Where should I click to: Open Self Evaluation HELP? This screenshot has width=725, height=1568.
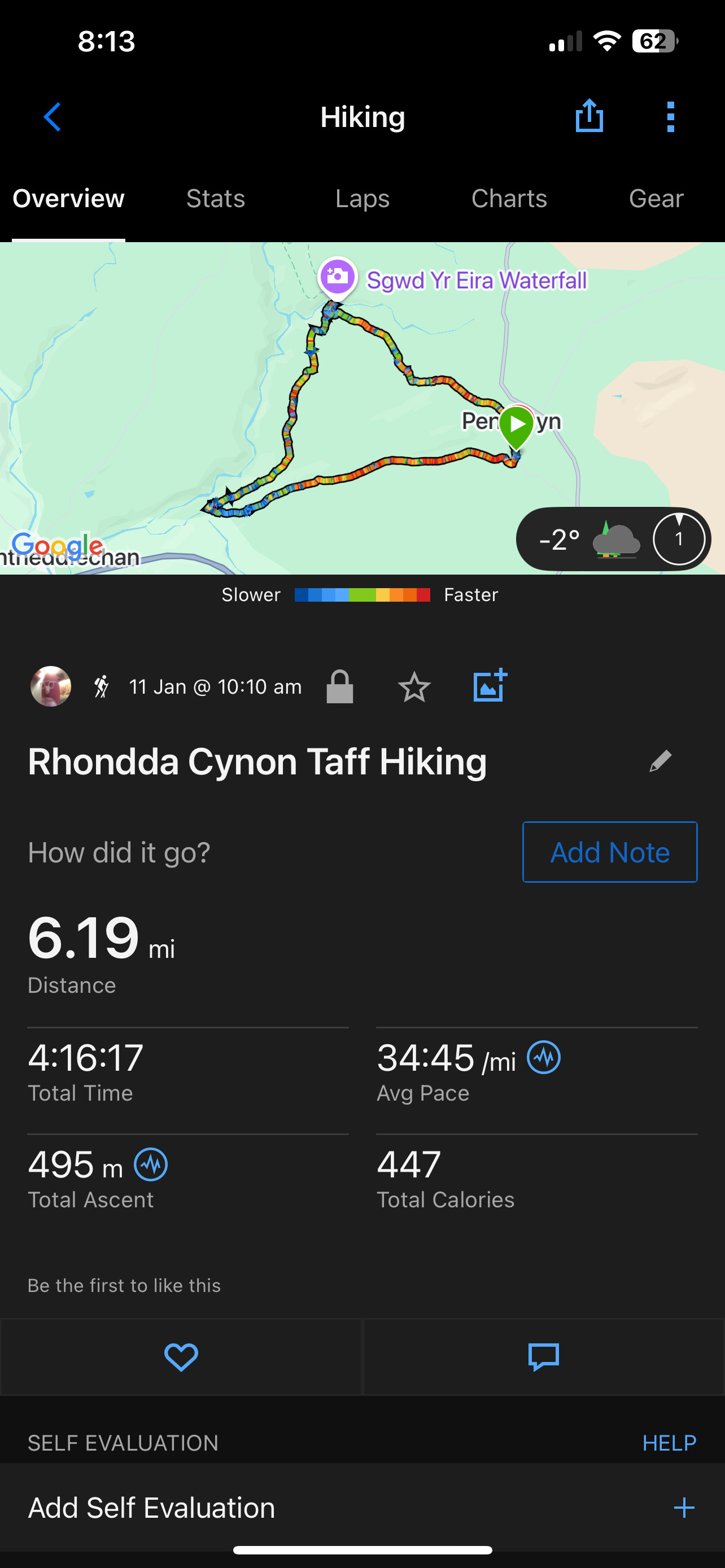(x=669, y=1443)
